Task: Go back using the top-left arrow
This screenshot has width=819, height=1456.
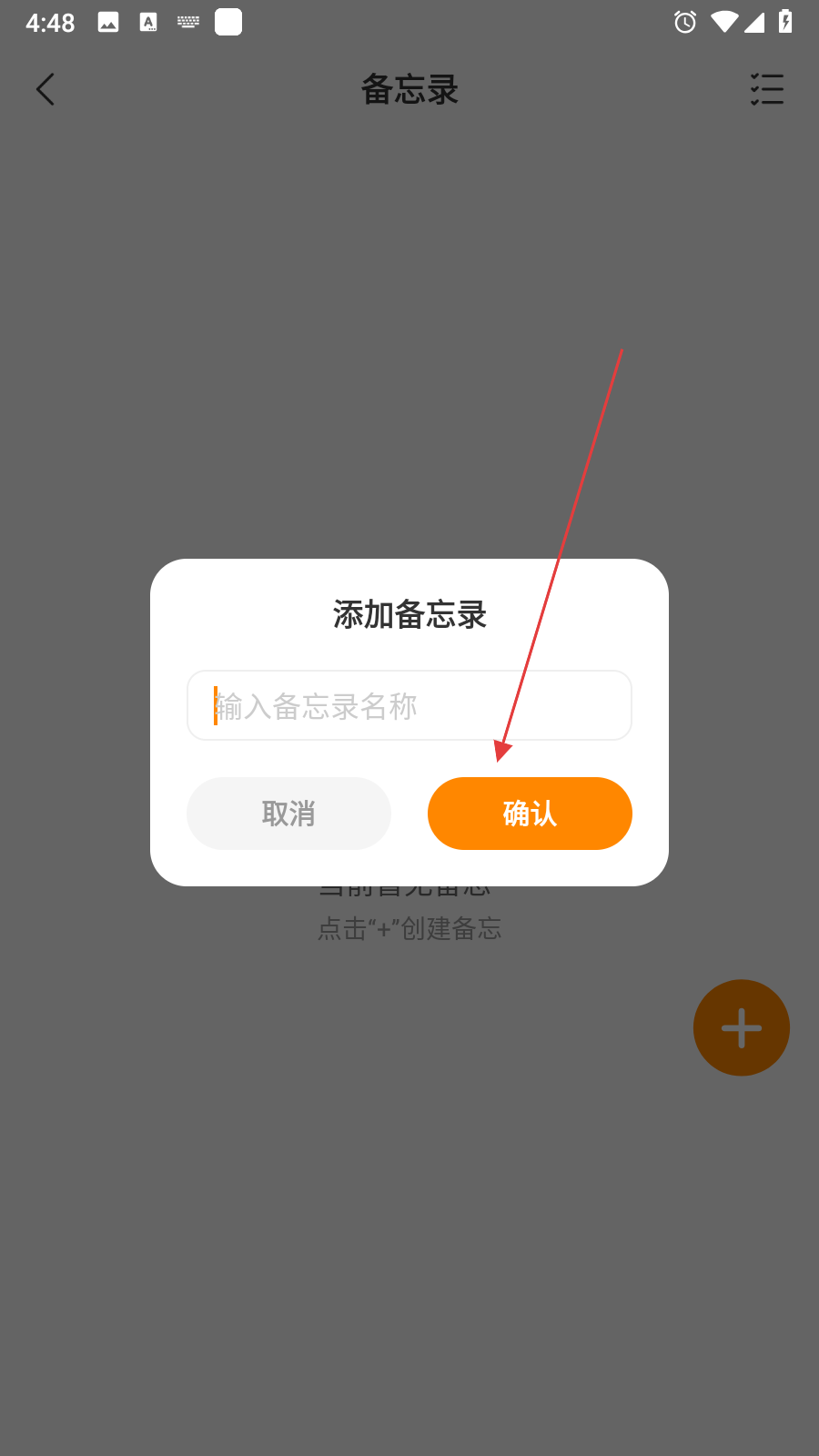Action: coord(45,89)
